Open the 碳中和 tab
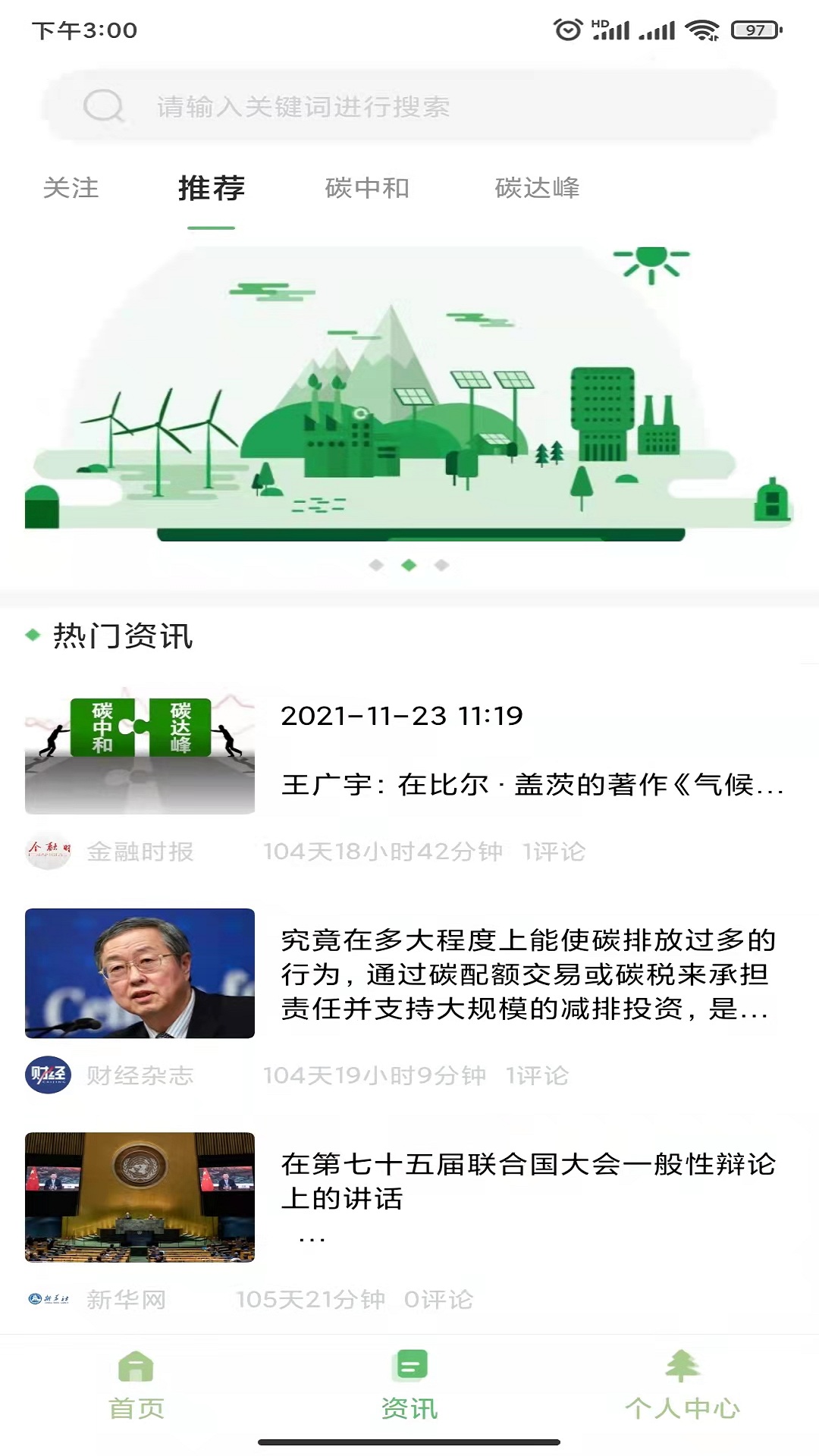819x1456 pixels. 366,189
